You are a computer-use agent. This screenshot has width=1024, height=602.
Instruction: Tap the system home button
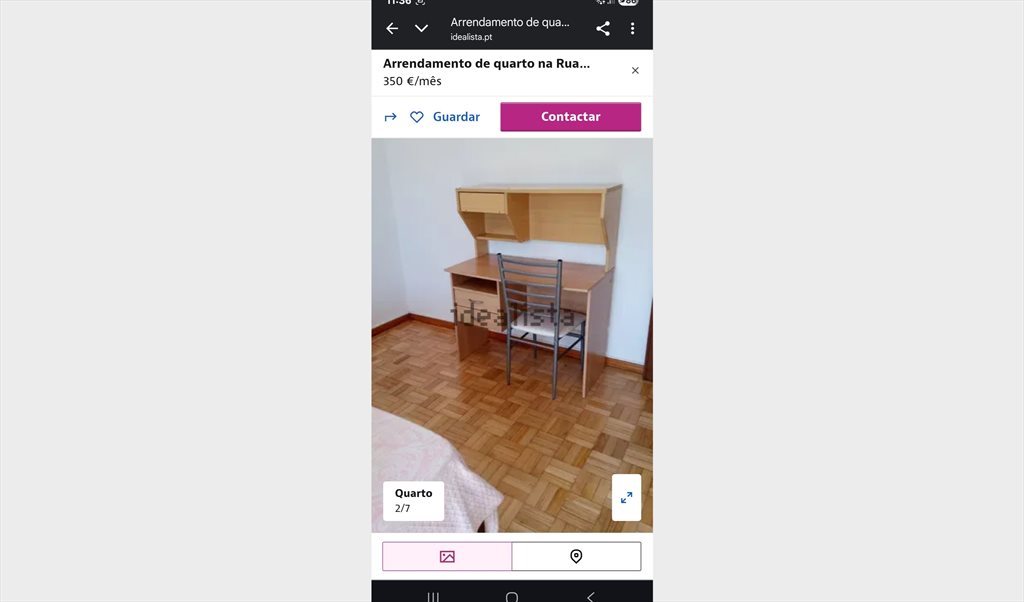[x=512, y=597]
